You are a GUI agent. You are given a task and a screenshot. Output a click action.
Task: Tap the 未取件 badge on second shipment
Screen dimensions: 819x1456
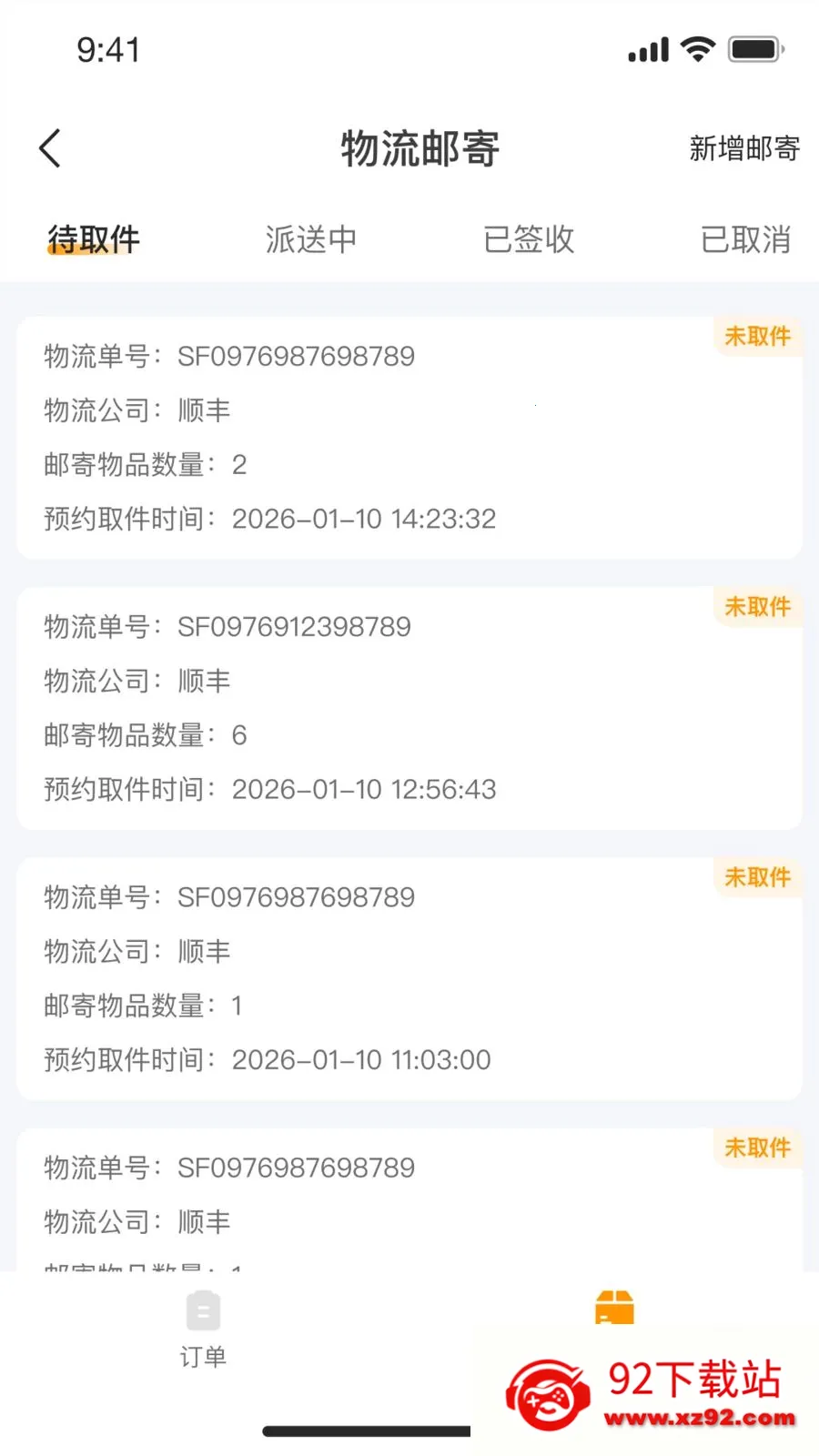click(x=757, y=607)
